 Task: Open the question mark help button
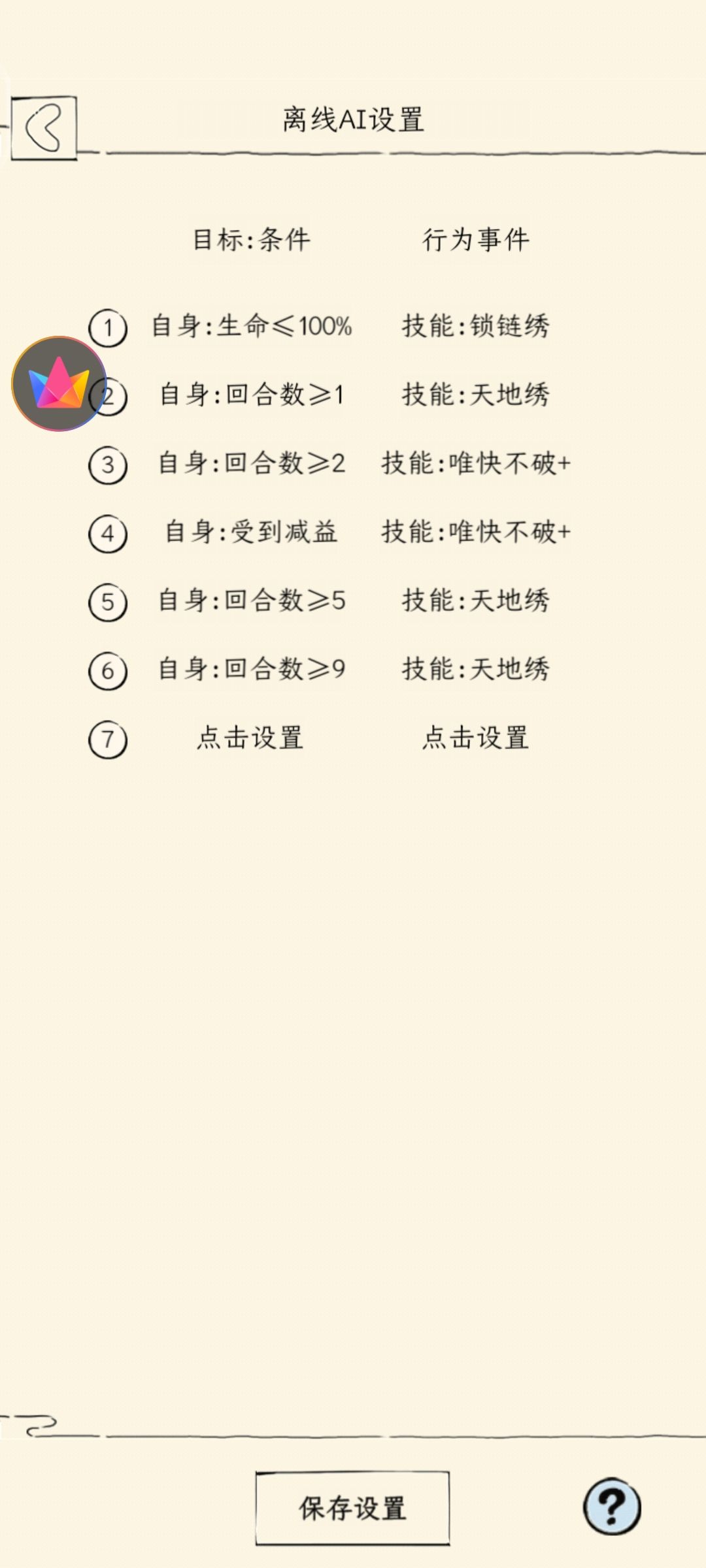[612, 1507]
